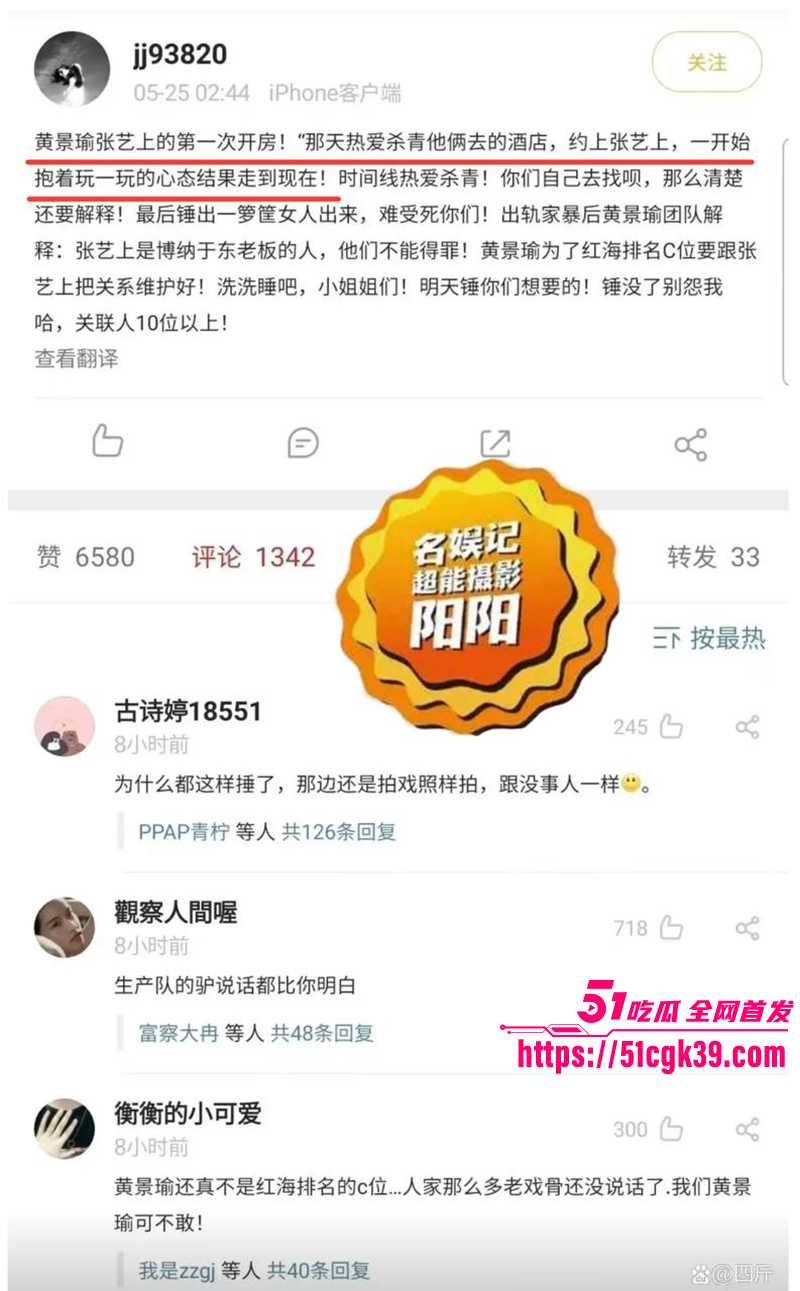Open 觀察人間喔's profile avatar
The height and width of the screenshot is (1291, 800).
coord(65,927)
